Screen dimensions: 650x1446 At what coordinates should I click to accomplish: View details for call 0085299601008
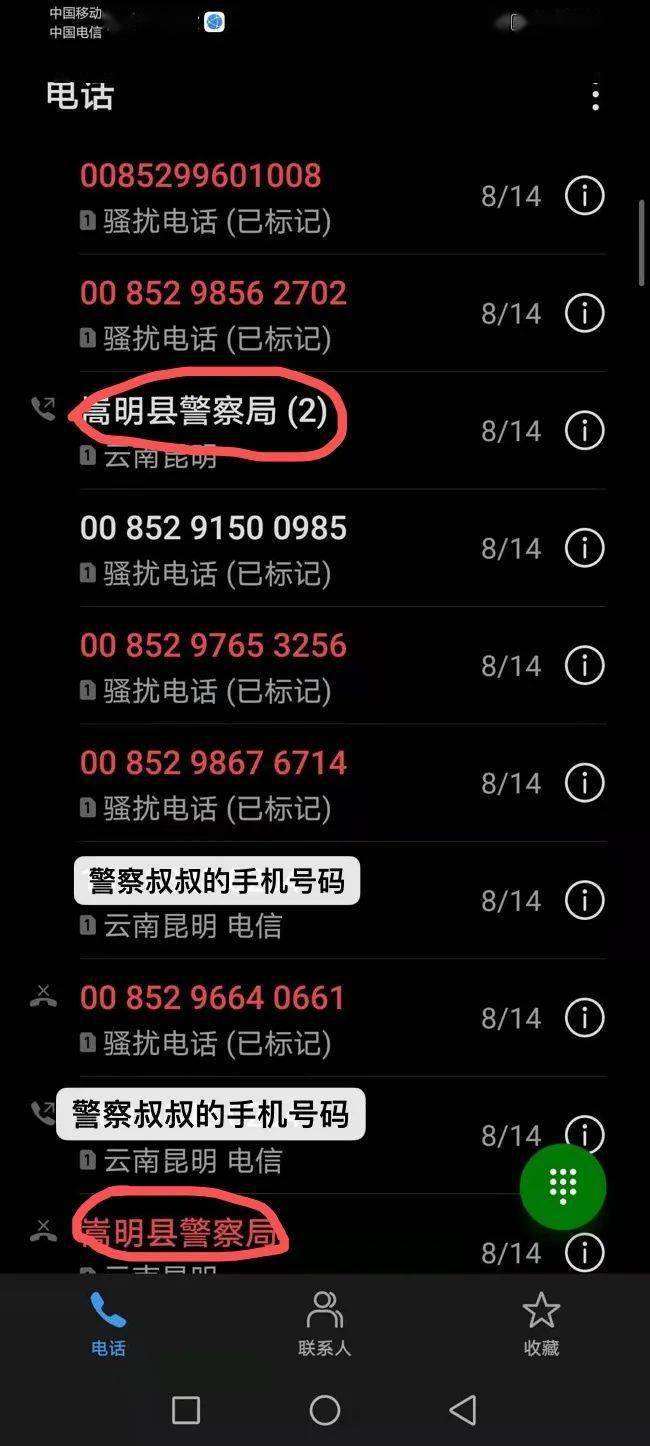pos(584,195)
